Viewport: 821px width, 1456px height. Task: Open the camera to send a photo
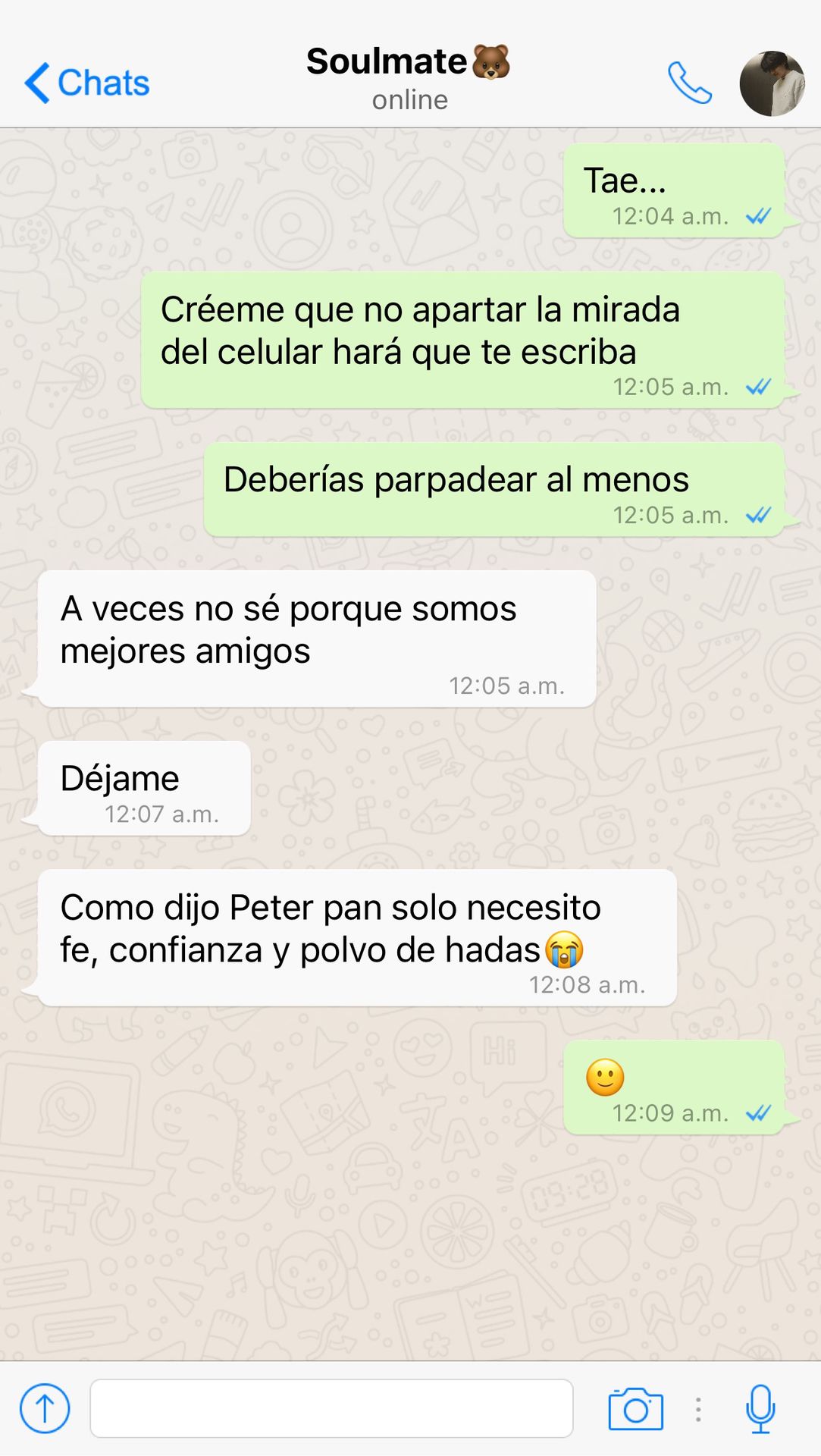click(635, 1409)
